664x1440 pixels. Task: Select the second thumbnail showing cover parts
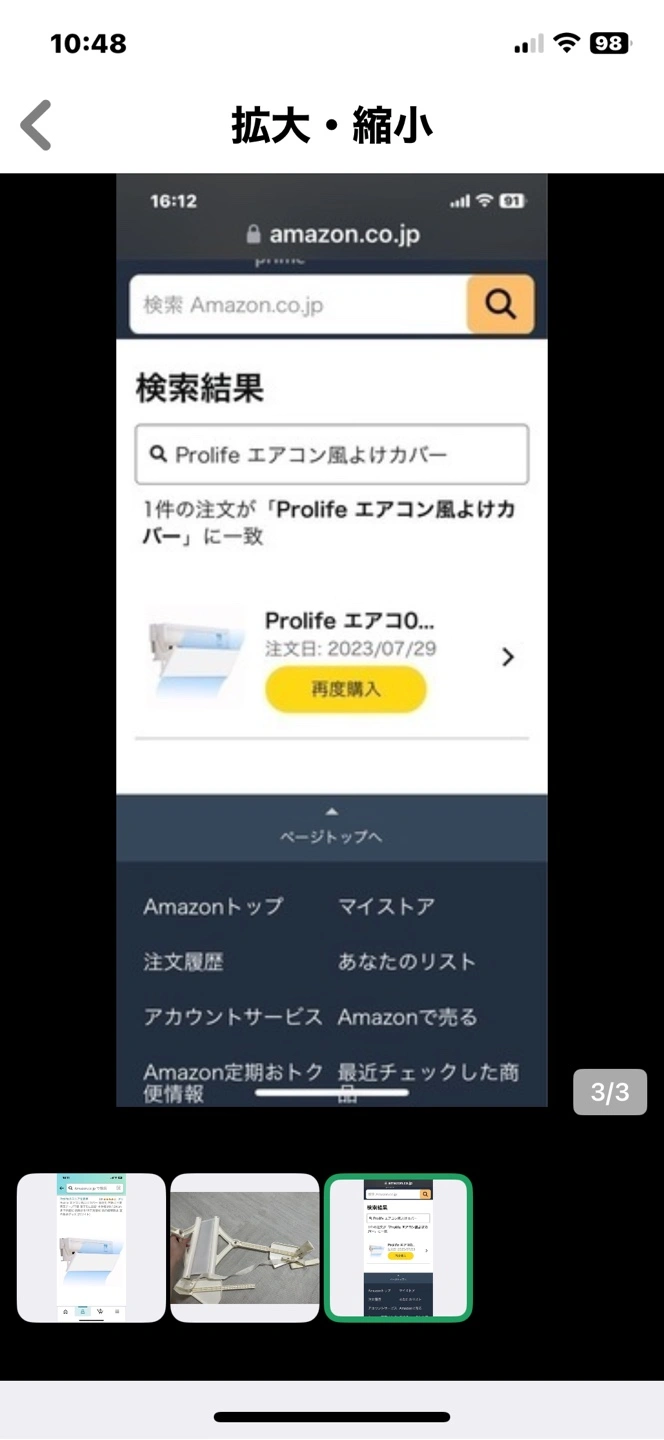[x=245, y=1247]
